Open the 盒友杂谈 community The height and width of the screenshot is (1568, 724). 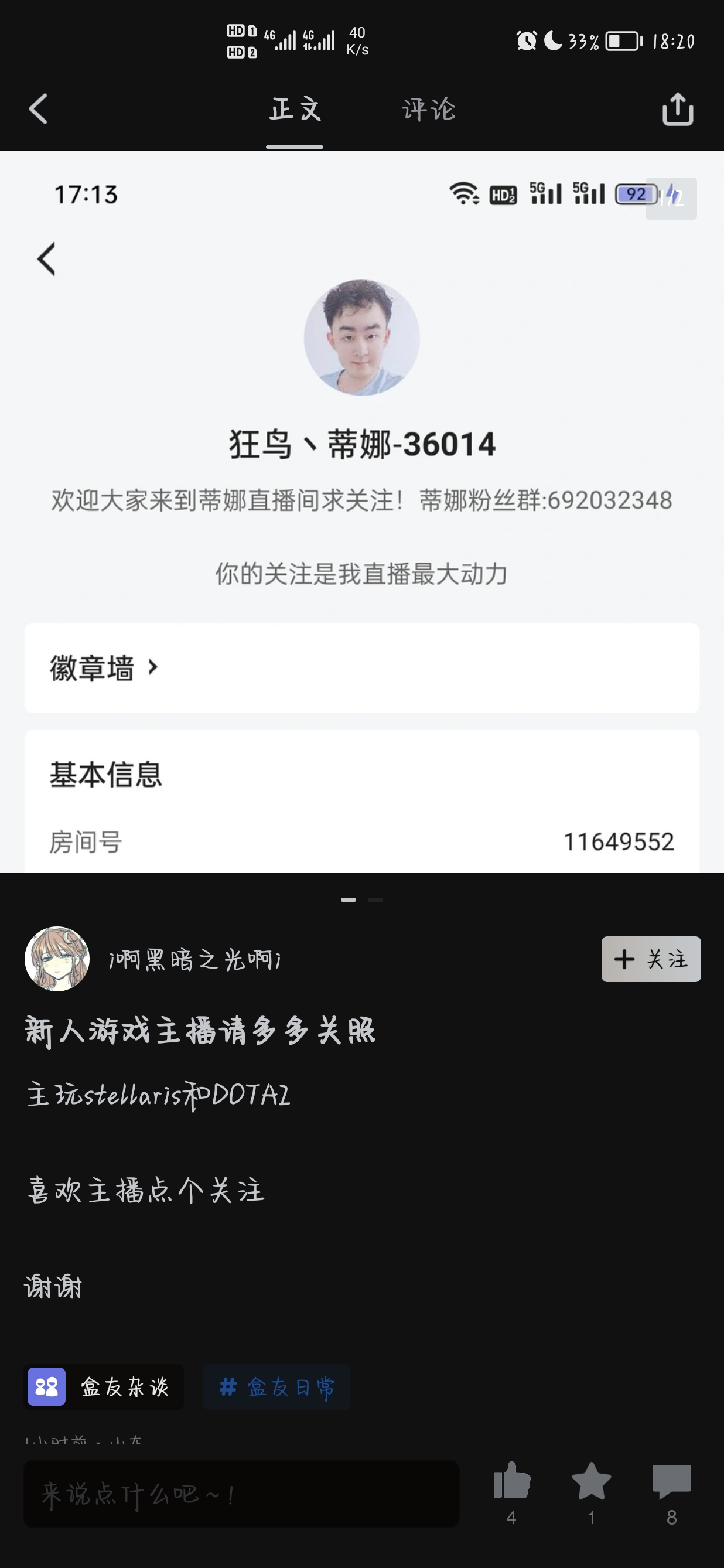tap(104, 1386)
